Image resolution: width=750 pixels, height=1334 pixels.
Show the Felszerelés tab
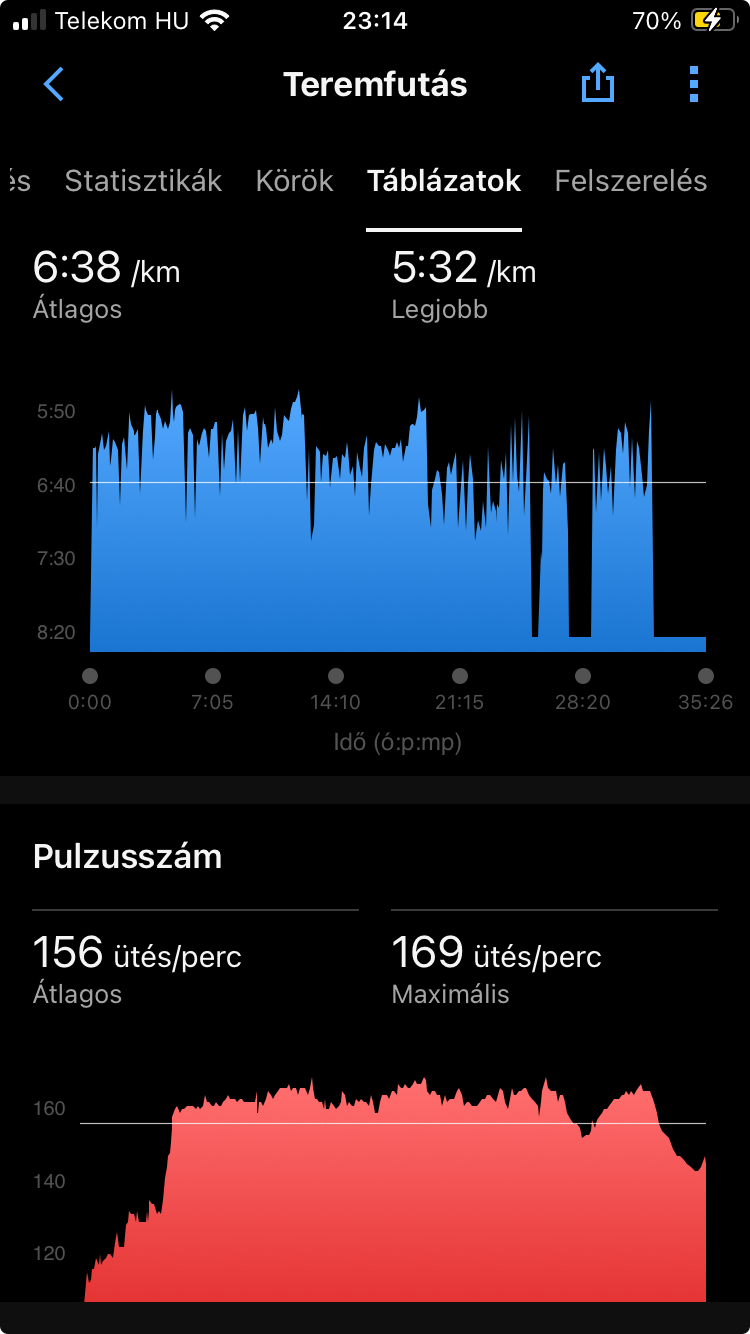(x=630, y=181)
